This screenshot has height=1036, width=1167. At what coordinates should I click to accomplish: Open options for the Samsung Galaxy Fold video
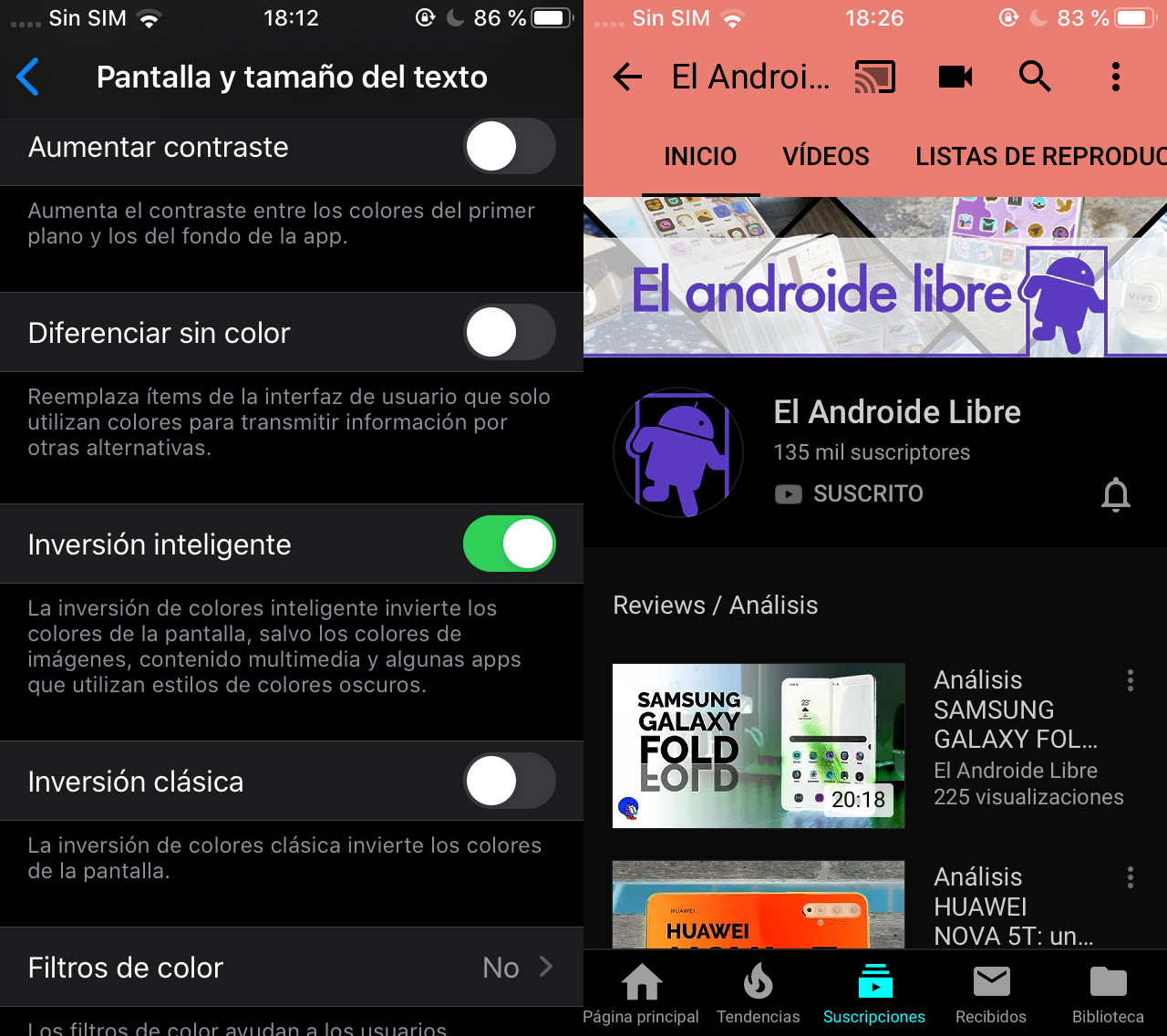(1131, 680)
